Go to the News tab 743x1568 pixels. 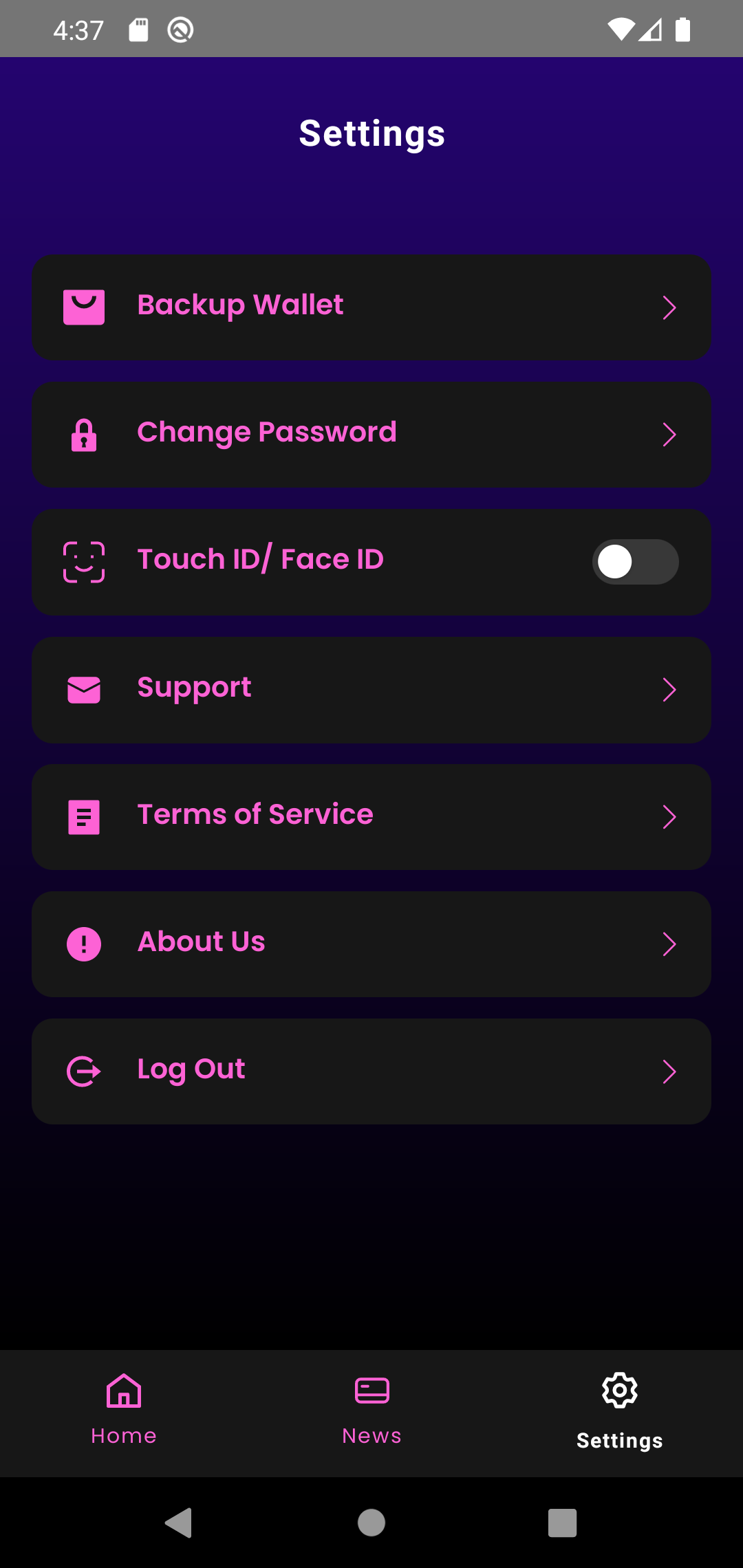[371, 1410]
